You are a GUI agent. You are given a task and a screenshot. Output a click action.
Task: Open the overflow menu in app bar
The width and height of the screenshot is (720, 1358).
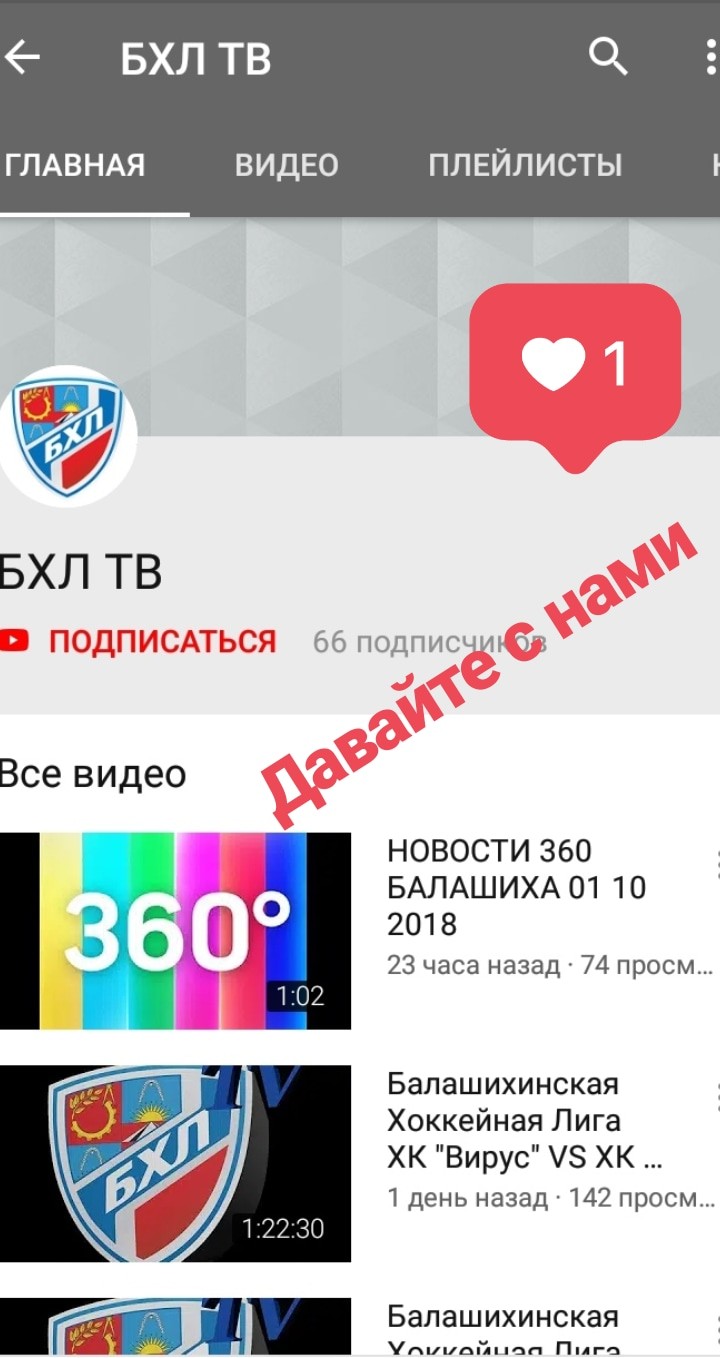tap(711, 58)
